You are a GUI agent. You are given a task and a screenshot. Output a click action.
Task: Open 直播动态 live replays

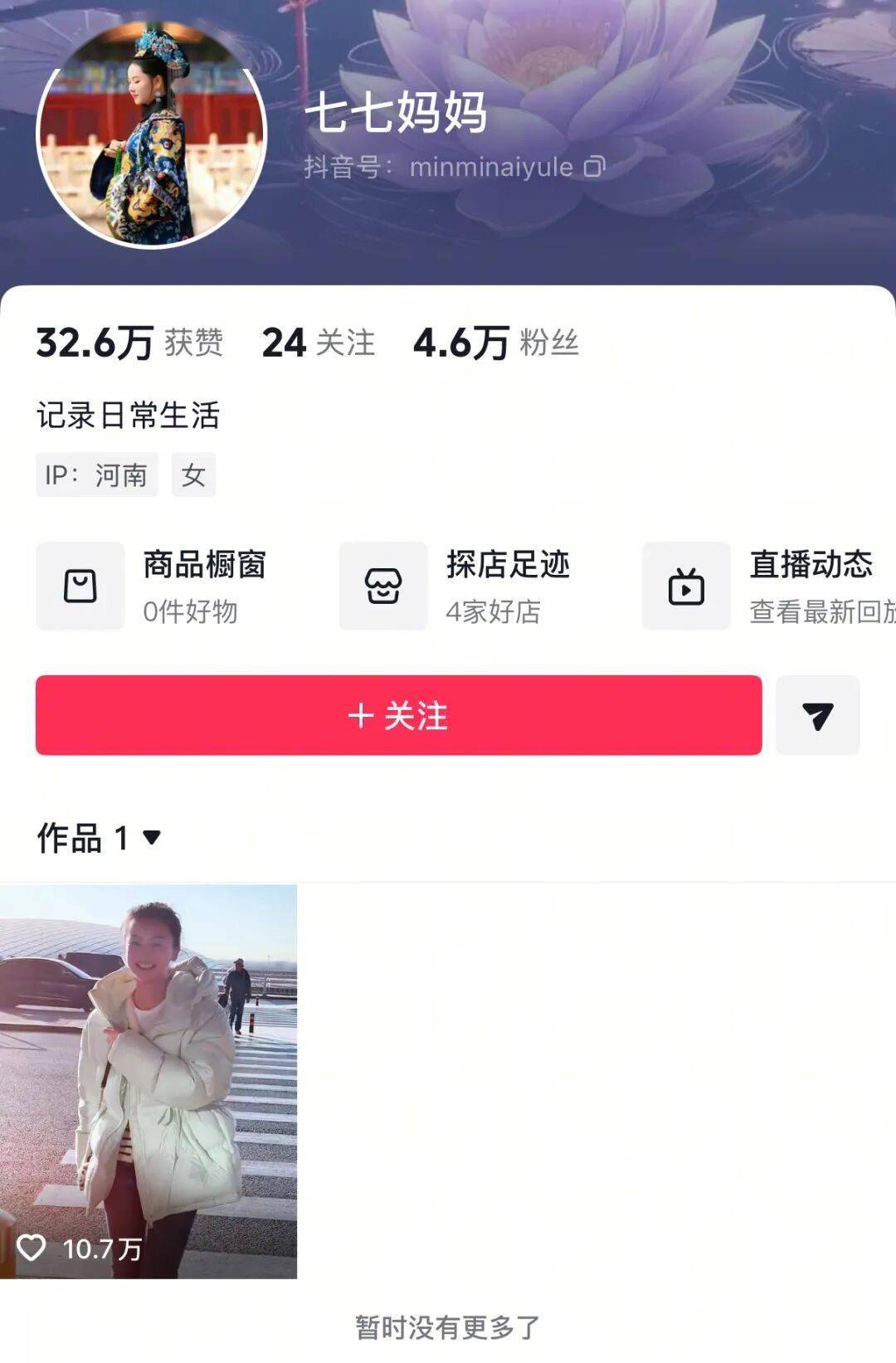pos(767,587)
